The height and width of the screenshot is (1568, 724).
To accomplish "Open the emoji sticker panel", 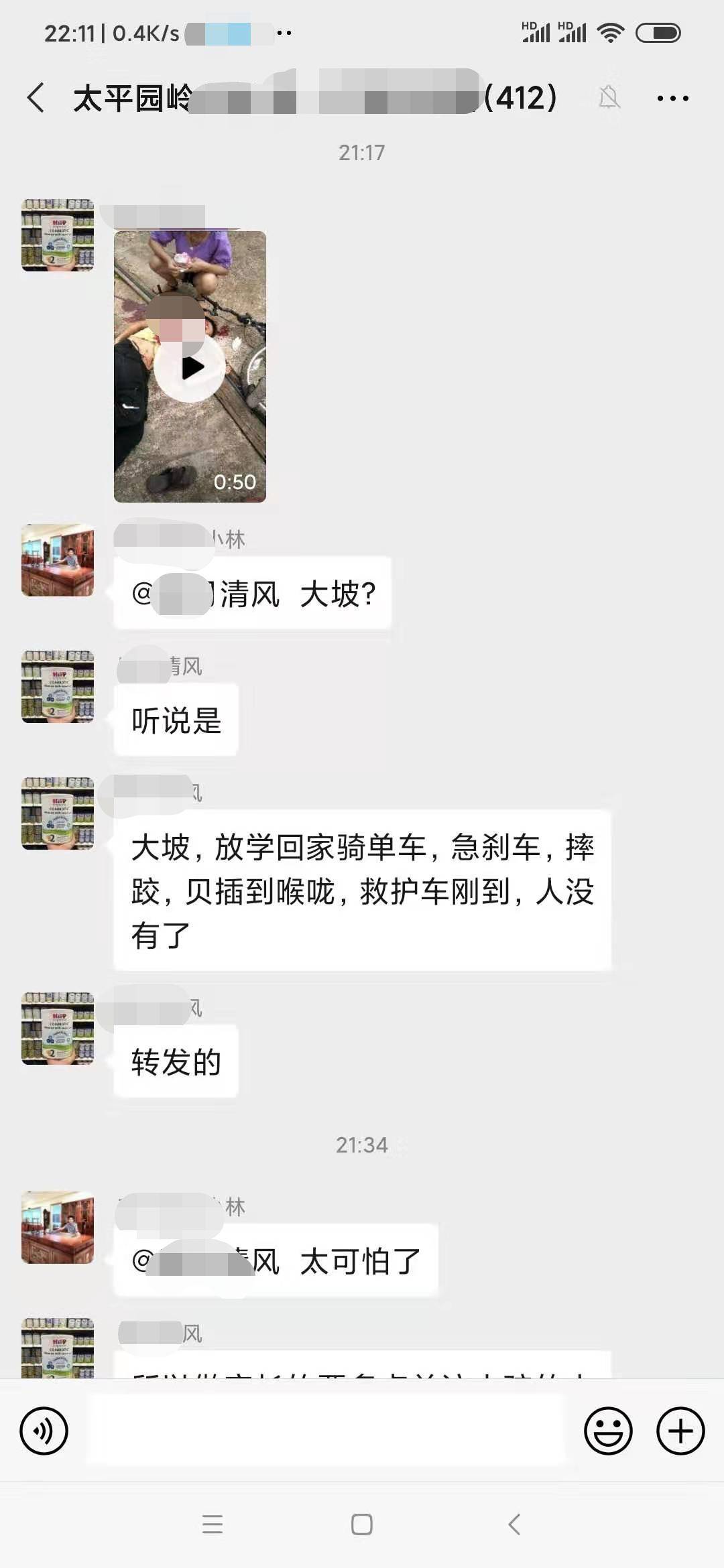I will 608,1431.
